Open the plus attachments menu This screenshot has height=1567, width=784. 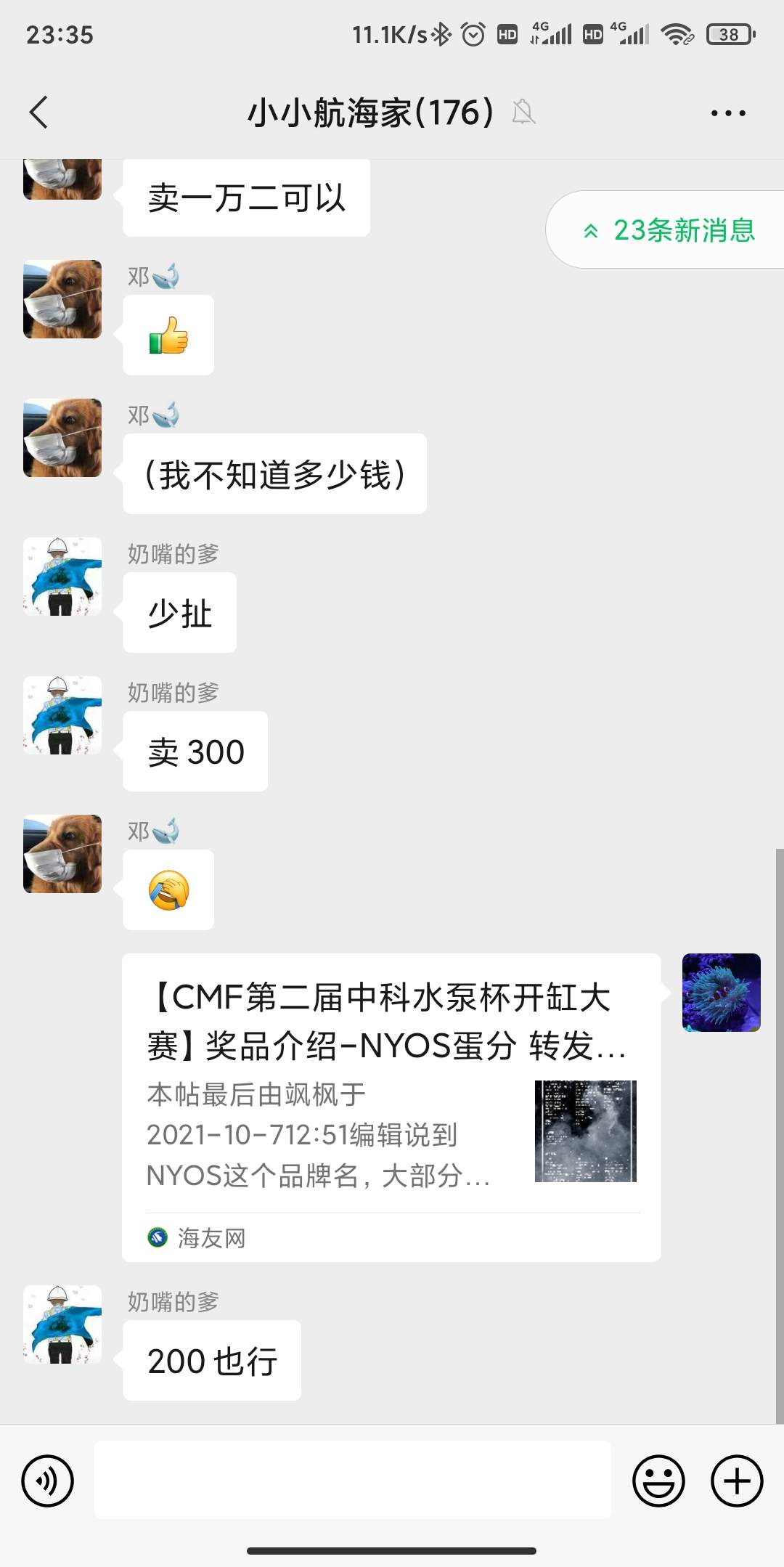(736, 1481)
